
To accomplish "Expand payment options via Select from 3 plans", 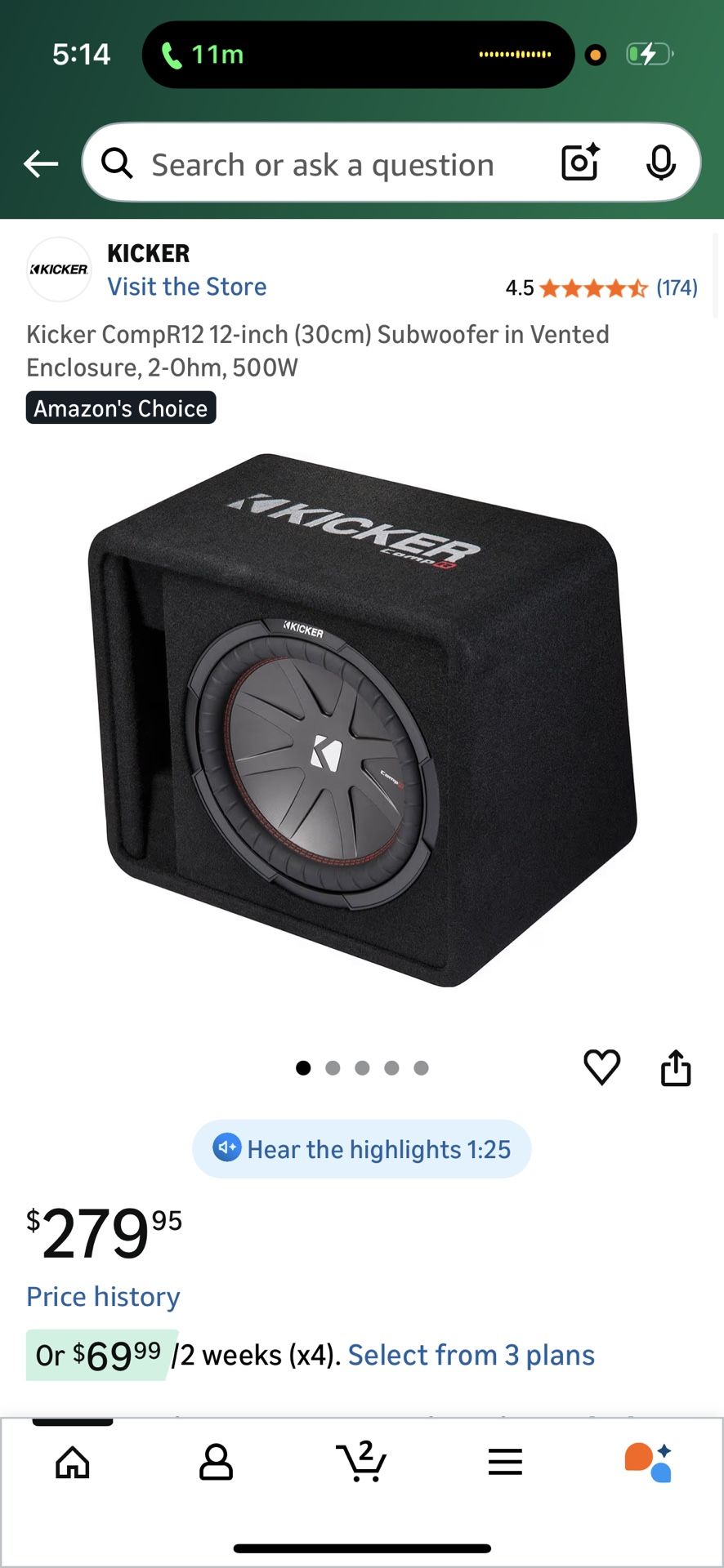I will 471,1354.
